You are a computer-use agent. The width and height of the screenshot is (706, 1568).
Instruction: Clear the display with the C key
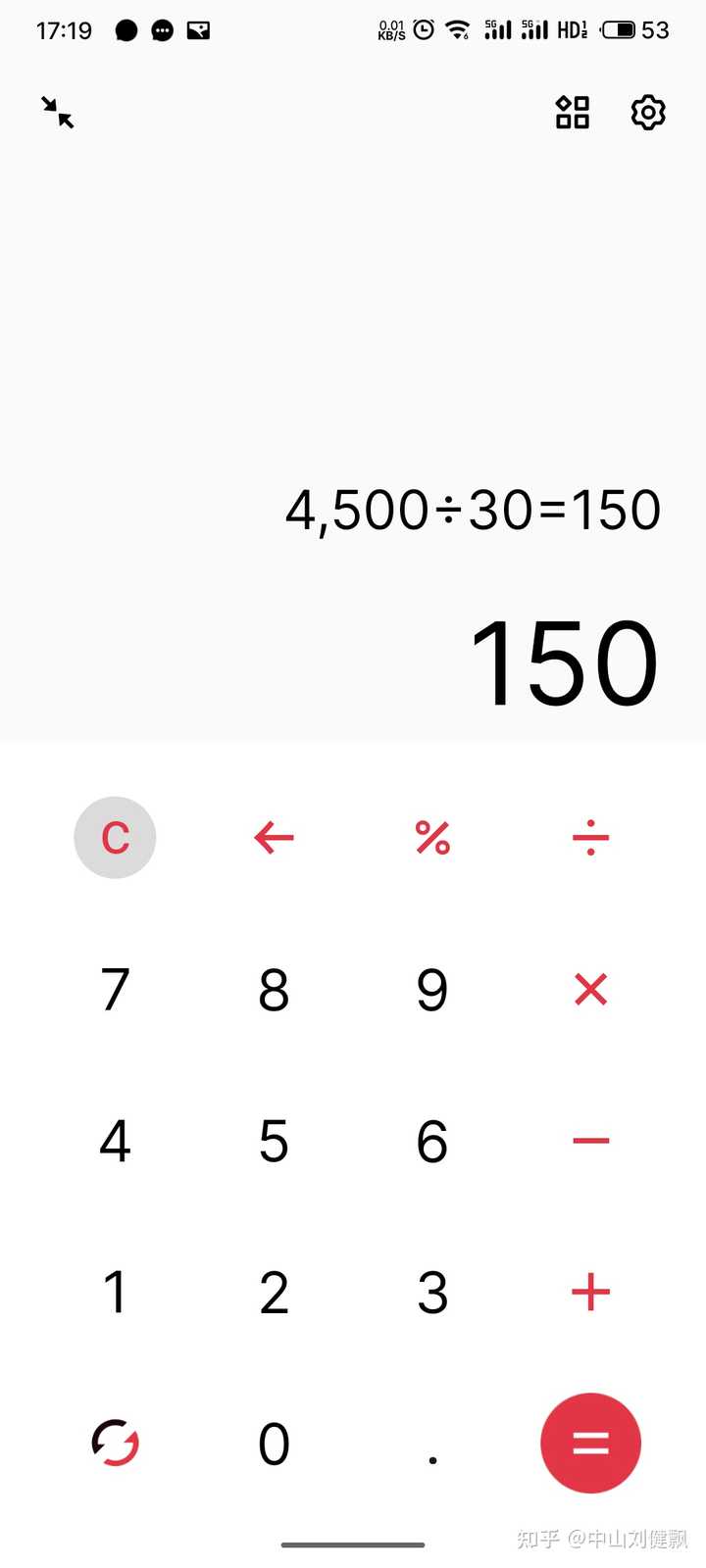(115, 838)
